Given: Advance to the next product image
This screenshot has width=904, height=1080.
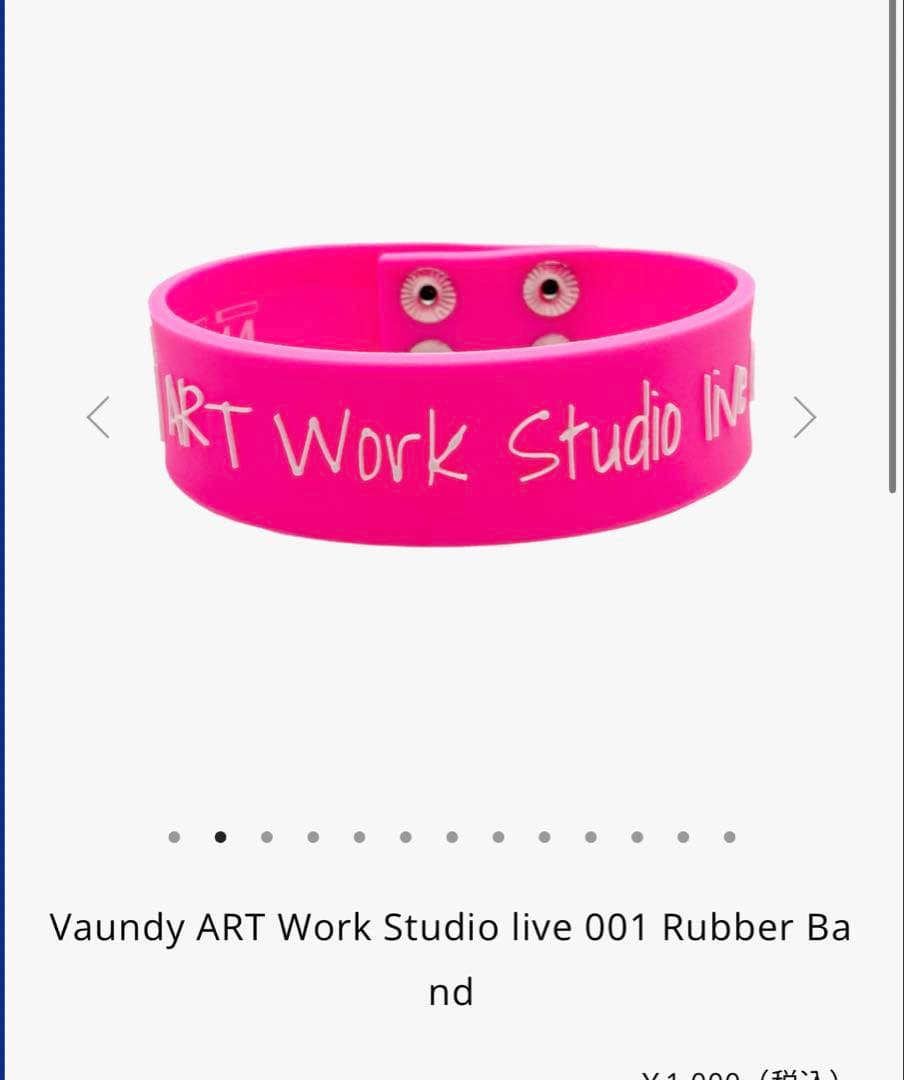Looking at the screenshot, I should (805, 417).
